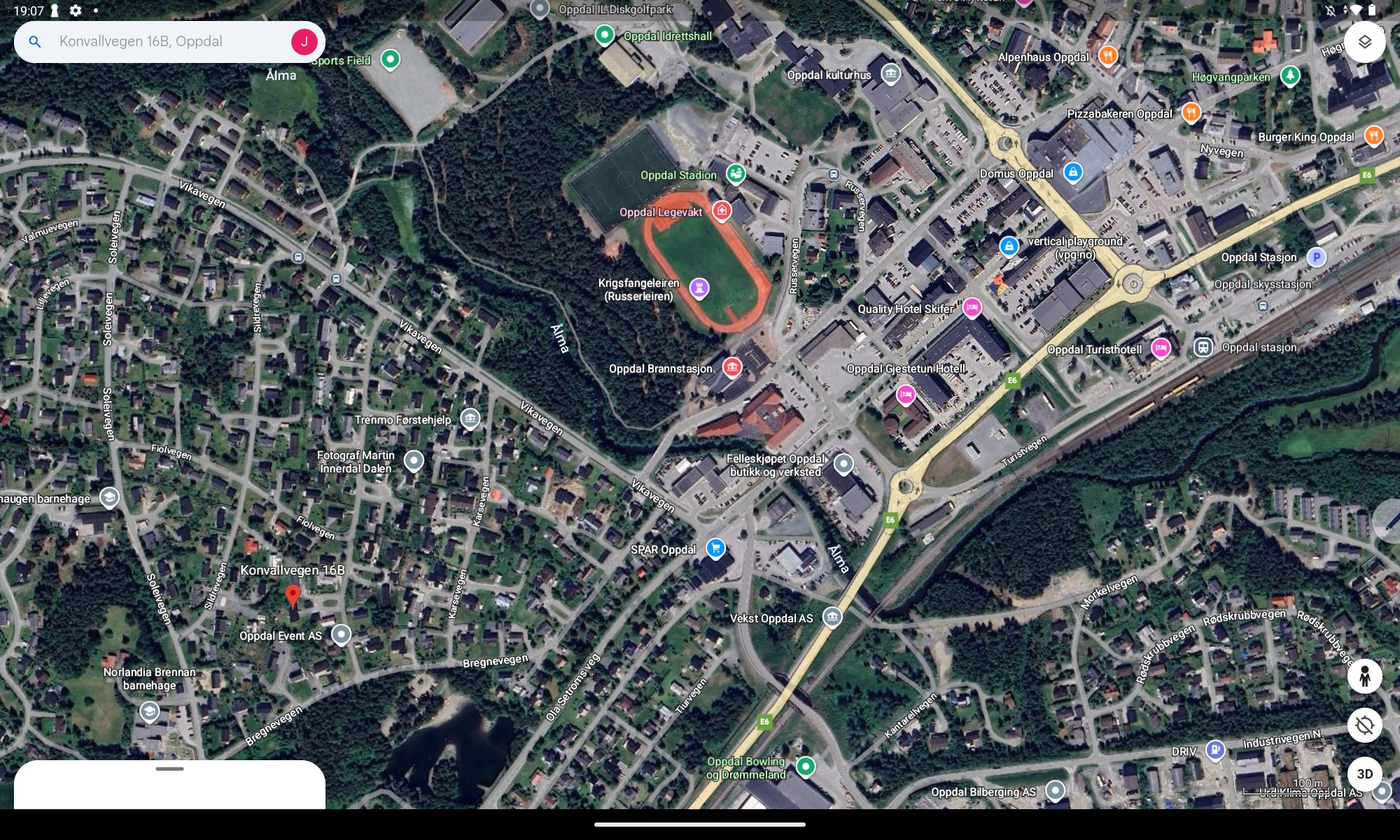The image size is (1400, 840).
Task: Select Quality Hotel Skifer marker
Action: tap(972, 307)
